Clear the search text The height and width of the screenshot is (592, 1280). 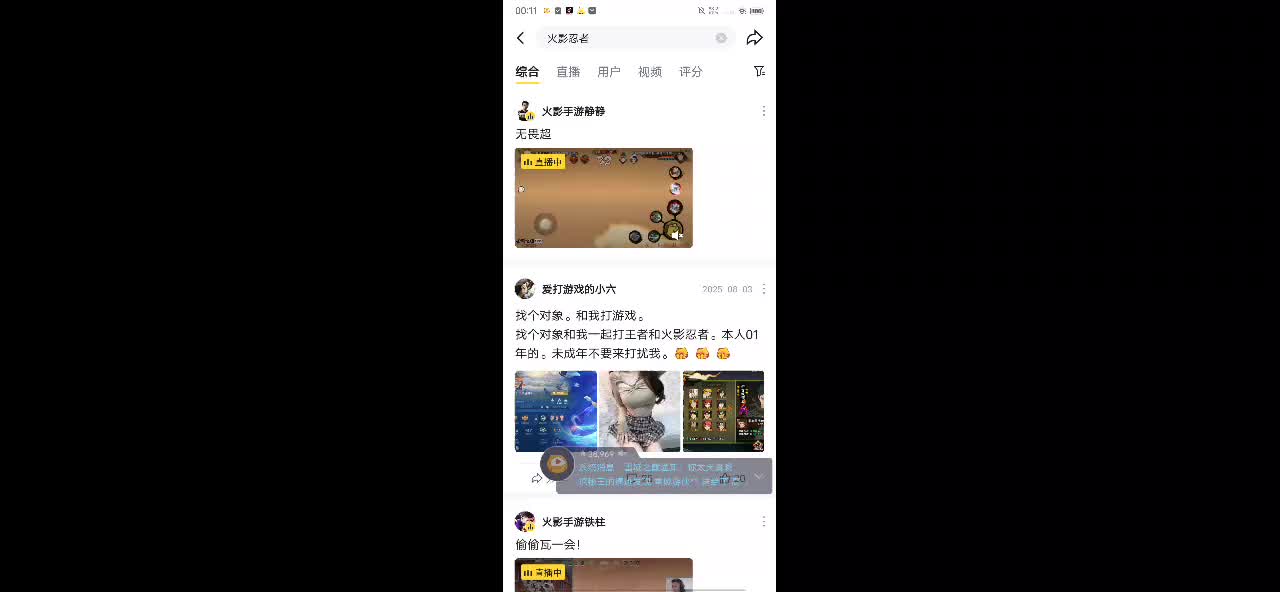(720, 38)
